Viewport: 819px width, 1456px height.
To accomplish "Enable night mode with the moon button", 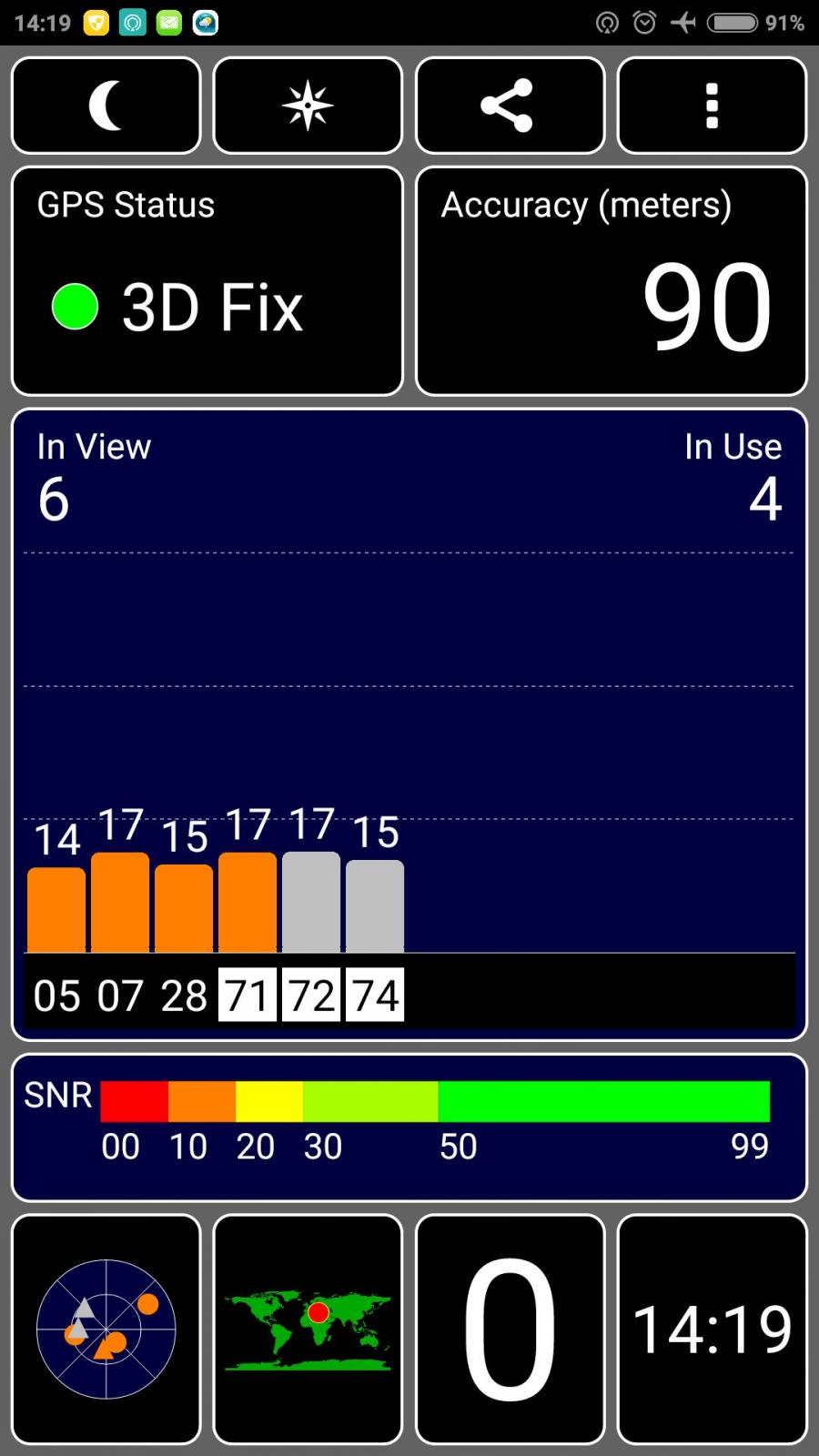I will 106,106.
